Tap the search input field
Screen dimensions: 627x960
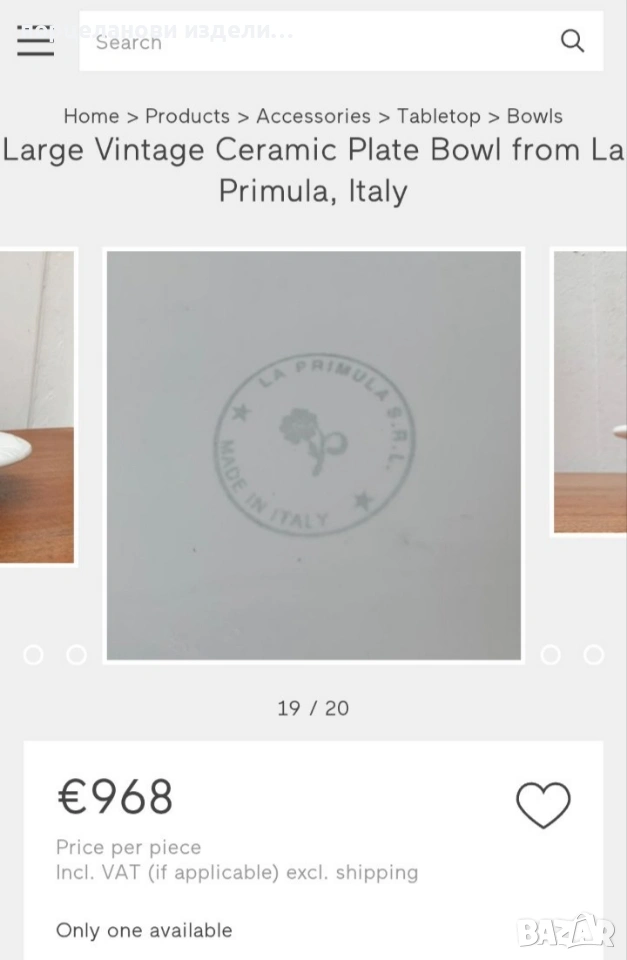tap(320, 42)
